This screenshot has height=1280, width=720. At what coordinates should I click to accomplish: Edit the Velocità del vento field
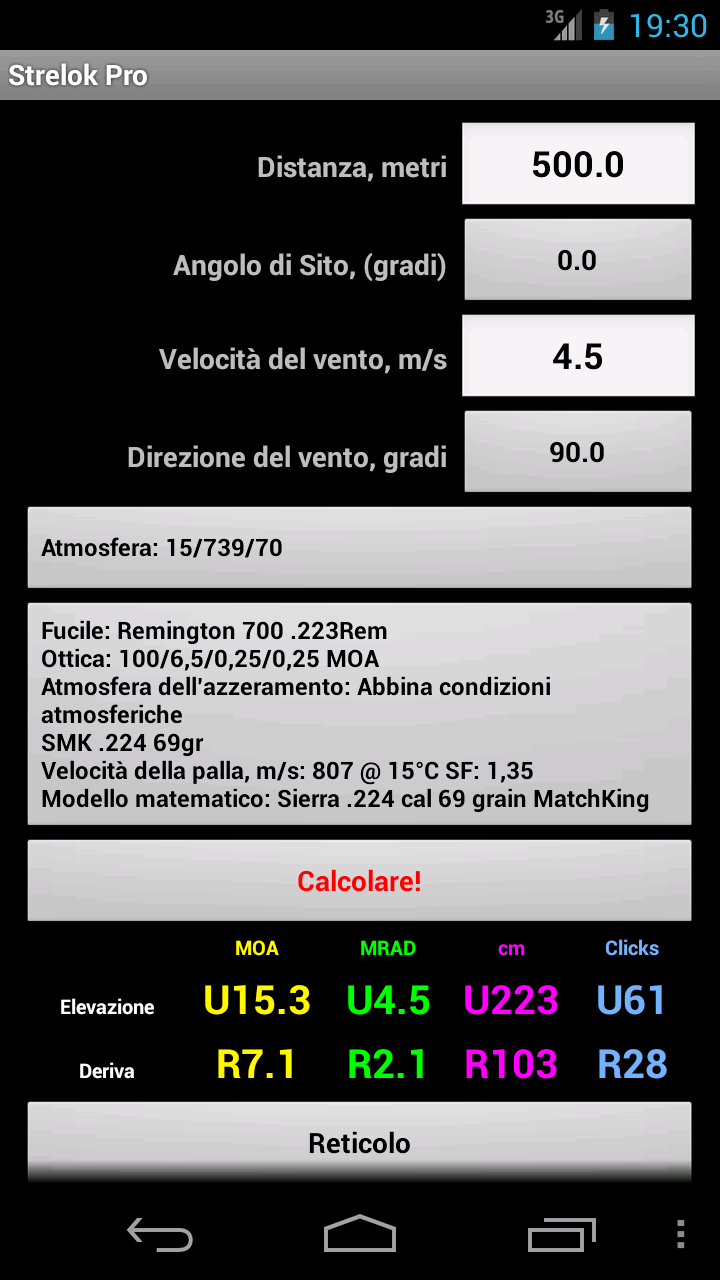coord(578,356)
